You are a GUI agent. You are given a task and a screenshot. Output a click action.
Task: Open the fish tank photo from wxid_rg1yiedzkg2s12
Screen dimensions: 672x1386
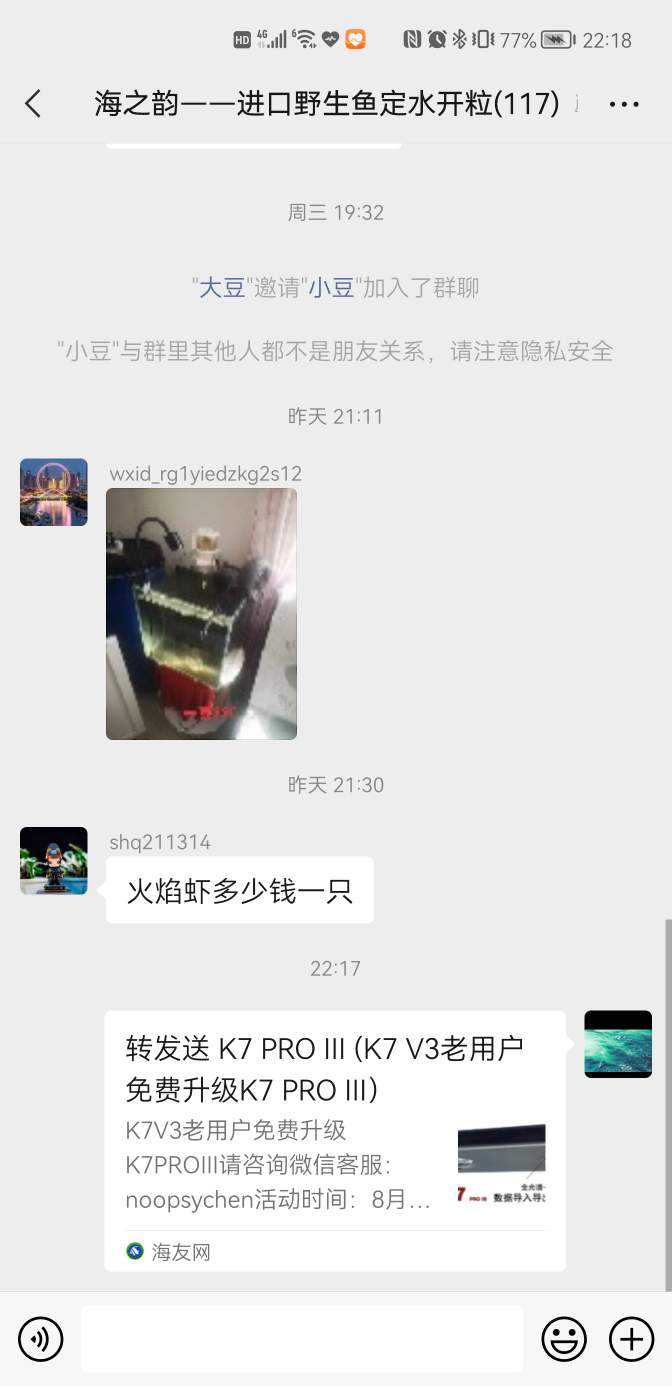pos(201,613)
